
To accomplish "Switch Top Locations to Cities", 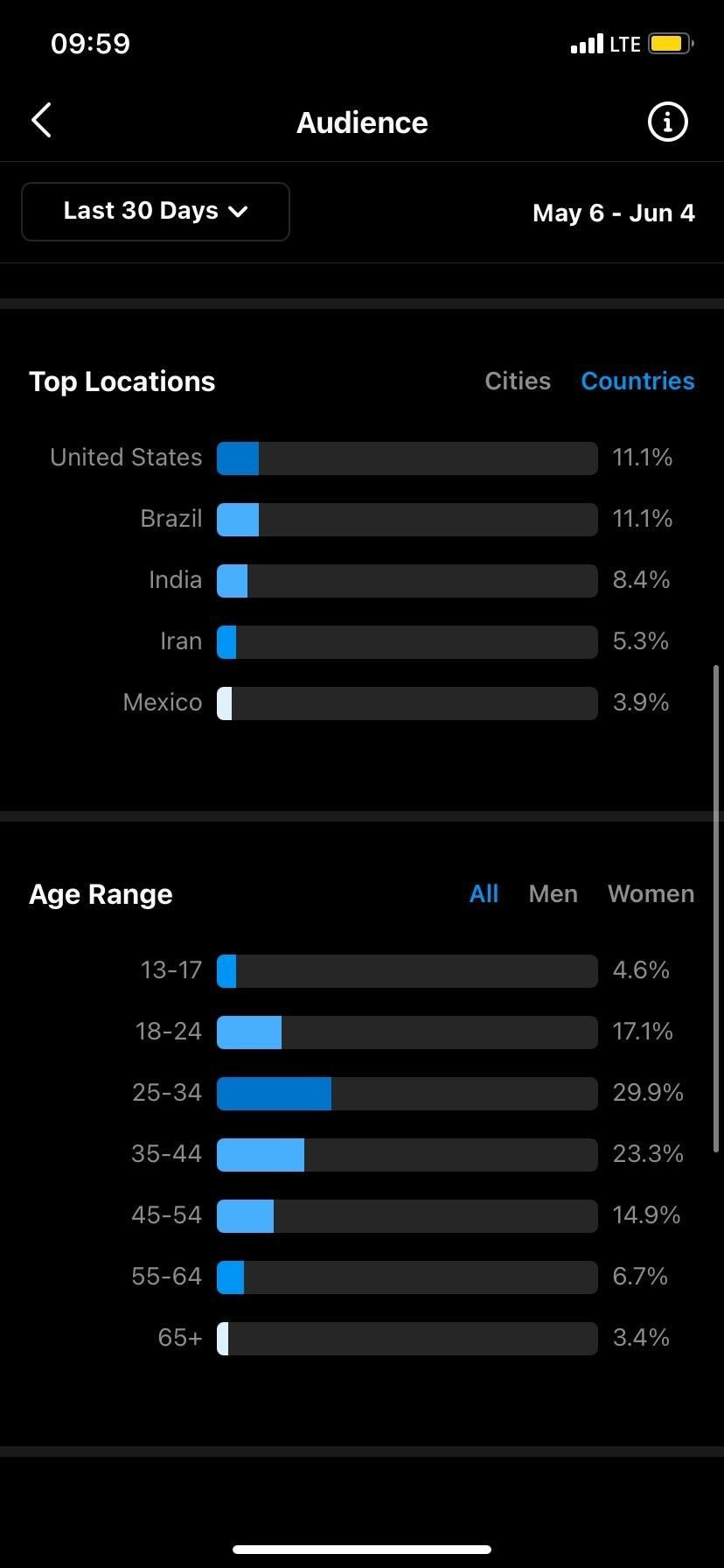I will click(x=518, y=381).
